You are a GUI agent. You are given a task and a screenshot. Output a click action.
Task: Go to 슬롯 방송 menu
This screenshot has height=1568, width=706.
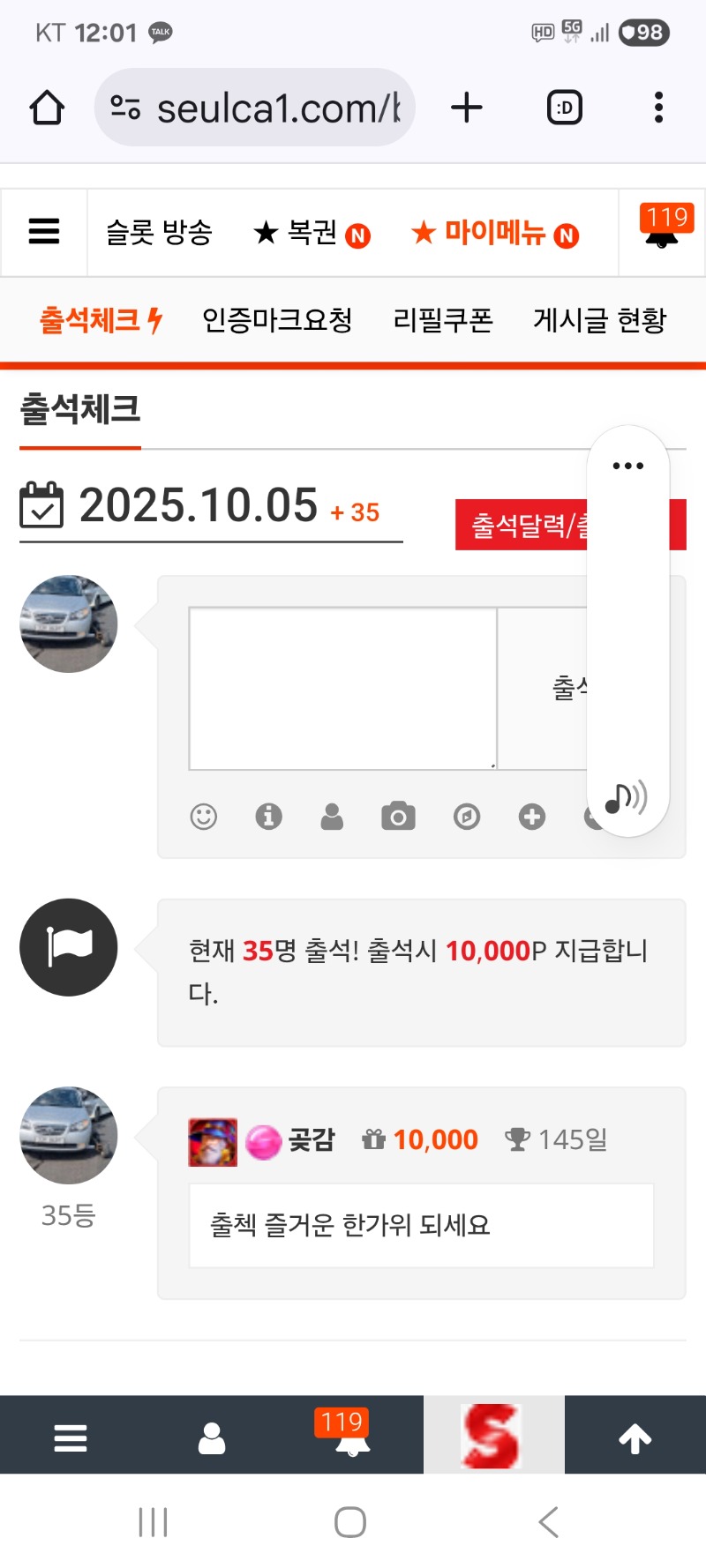point(159,233)
